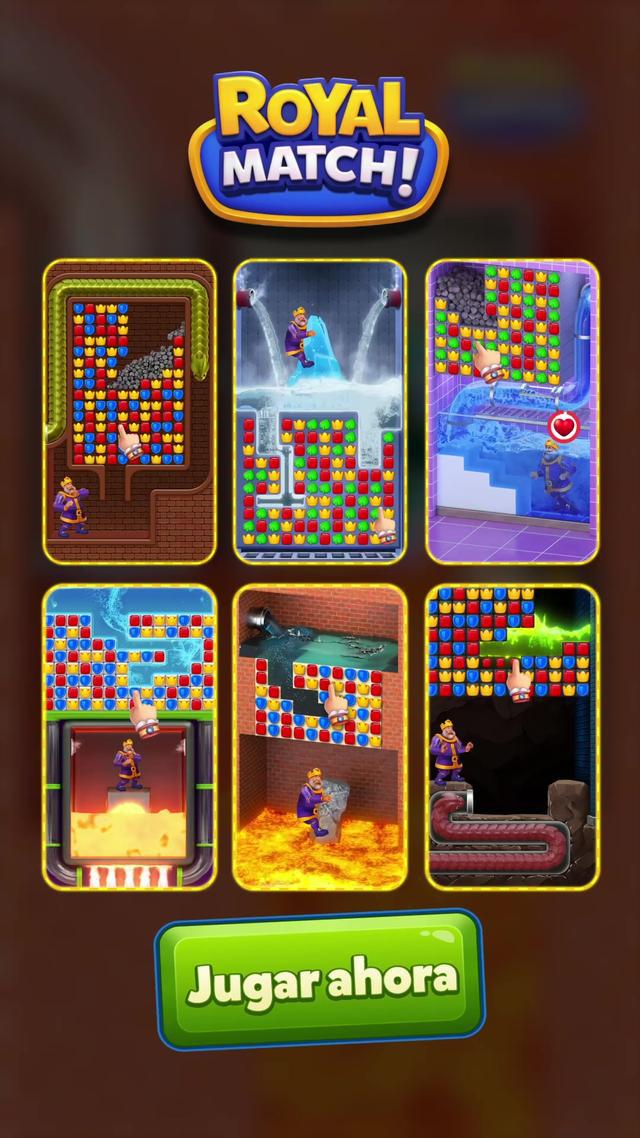Image resolution: width=640 pixels, height=1138 pixels.
Task: Open the green snake puzzle level tile
Action: point(129,412)
